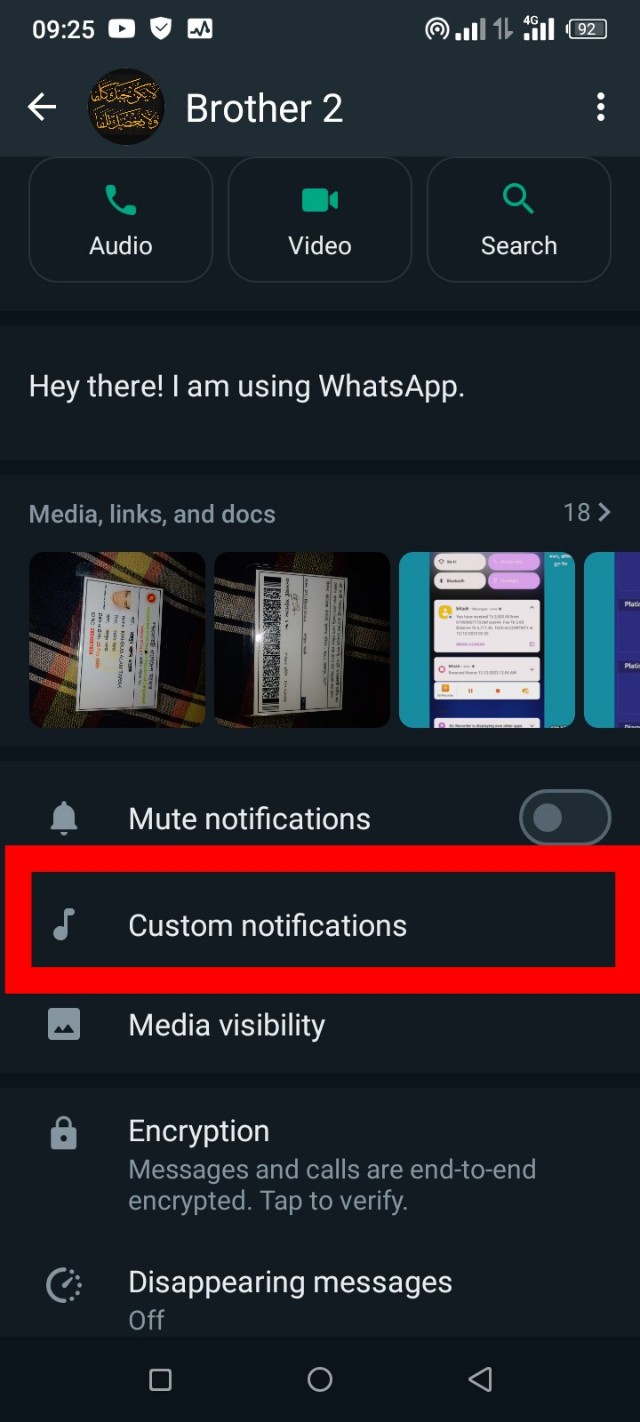
Task: Open Media, links, and docs list
Action: [587, 513]
